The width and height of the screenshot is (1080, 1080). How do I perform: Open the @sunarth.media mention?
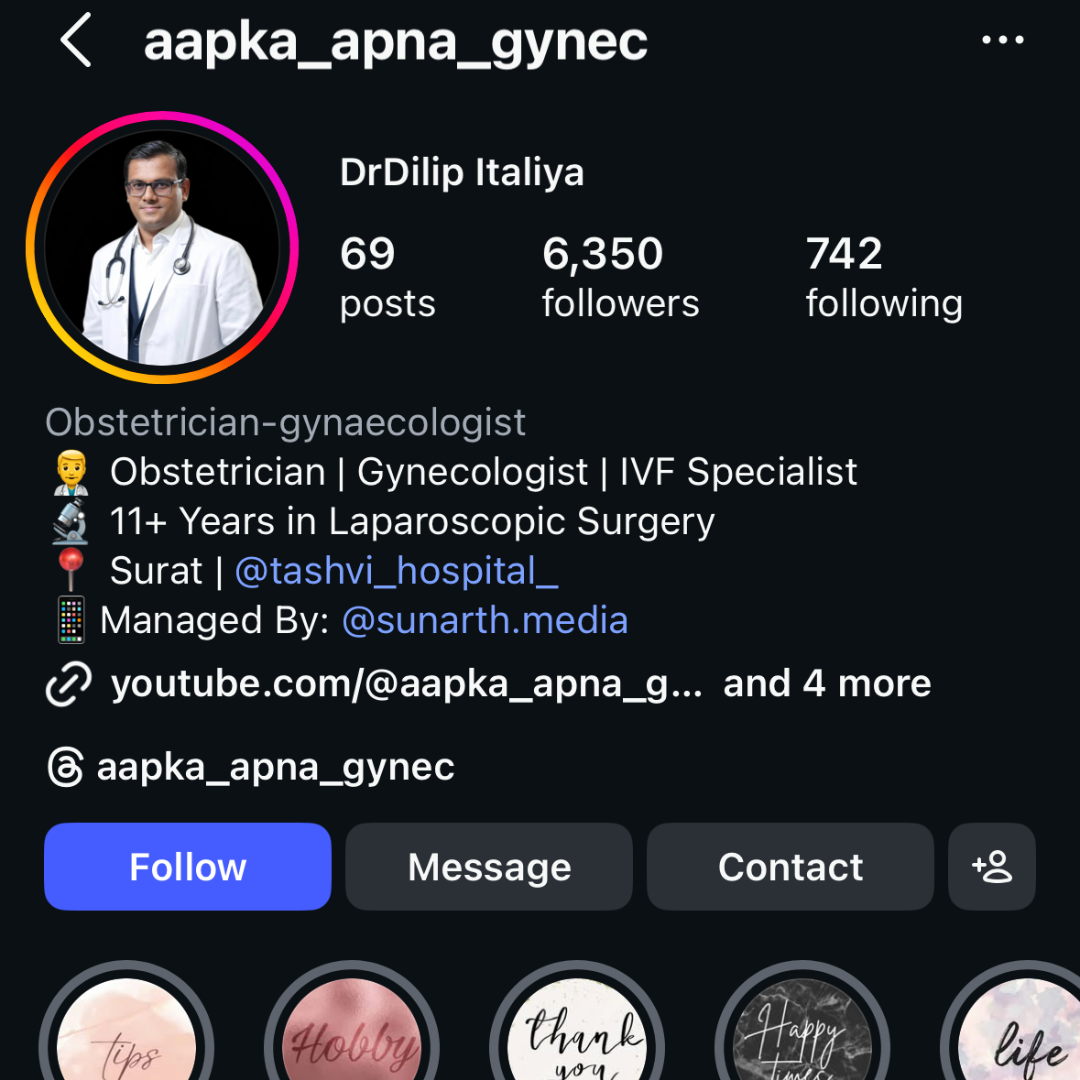(485, 621)
